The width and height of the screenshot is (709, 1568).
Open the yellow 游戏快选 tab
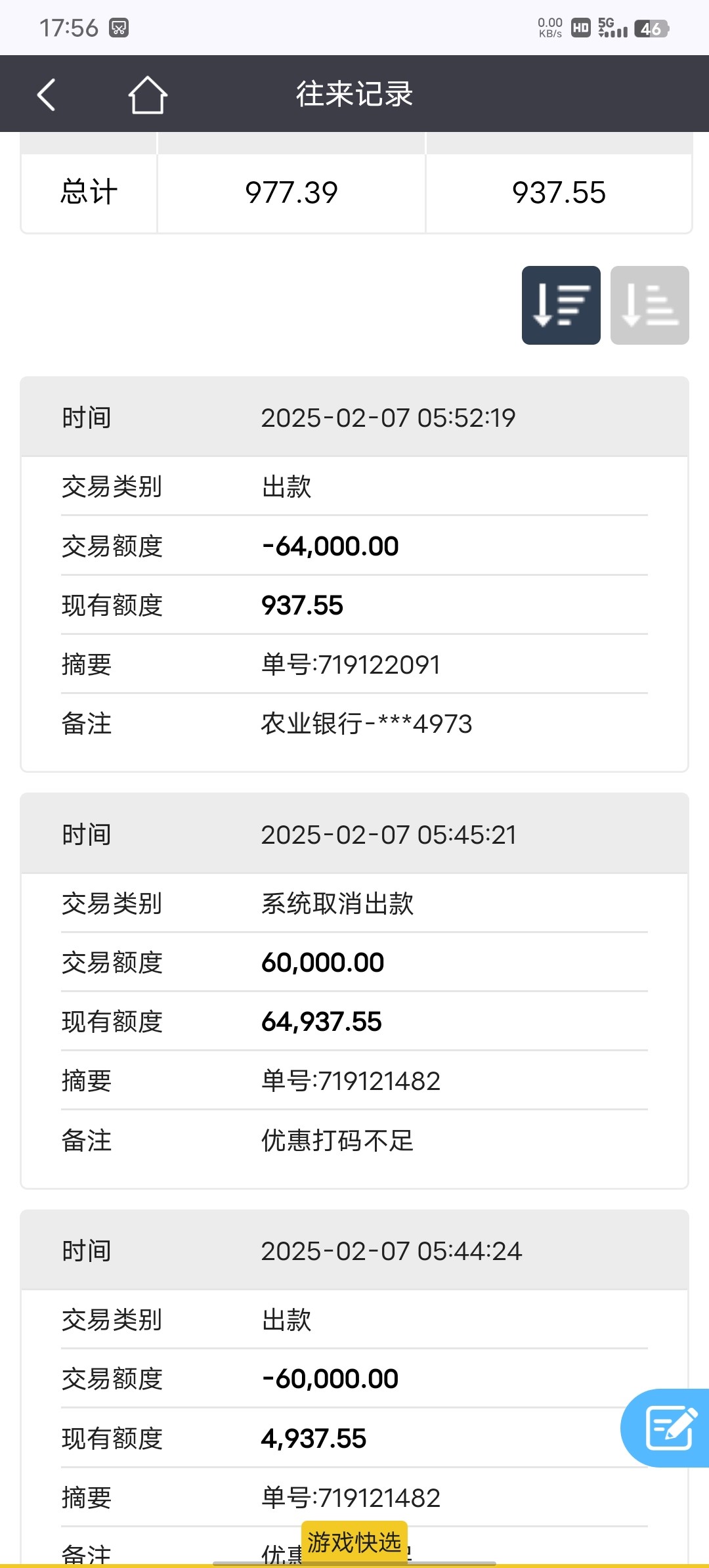click(x=354, y=1542)
